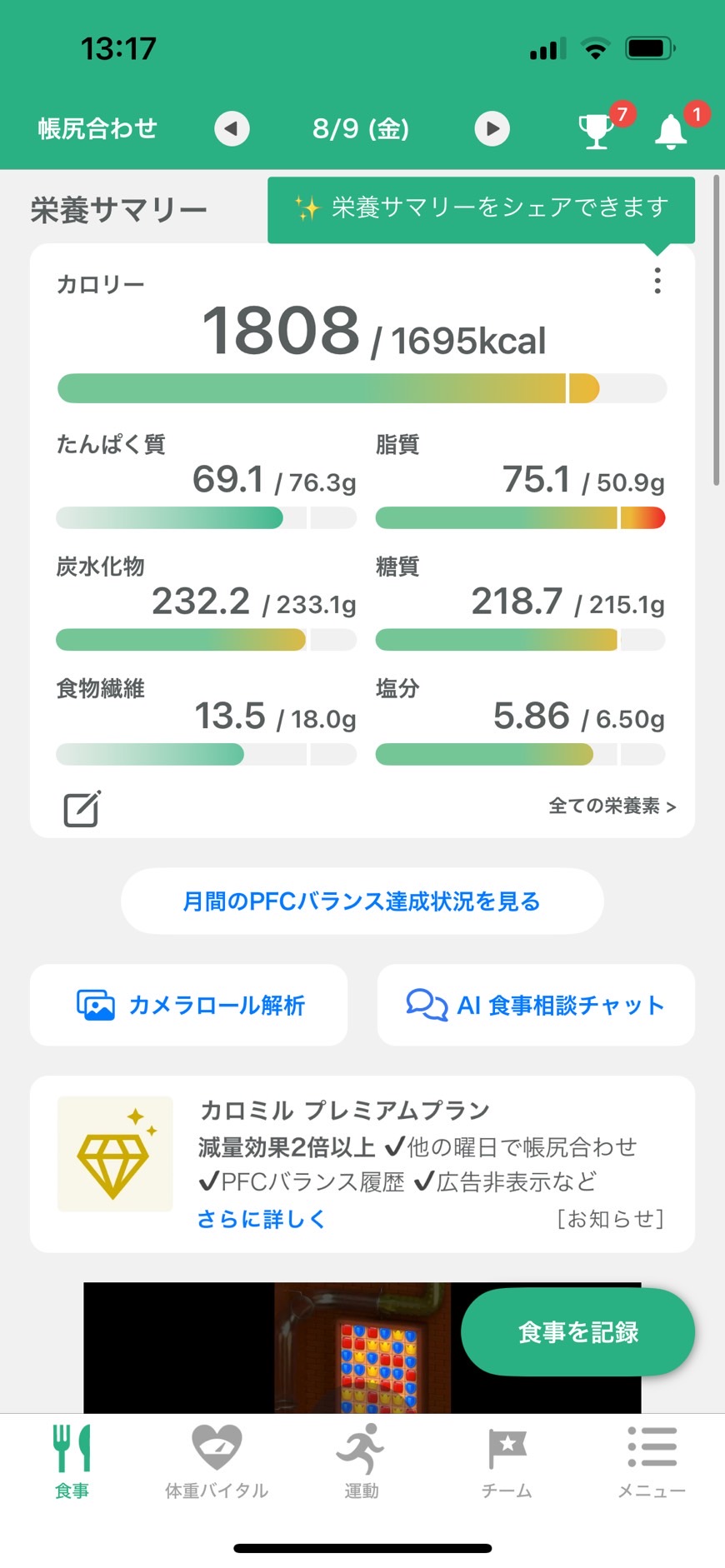Tap the 食事を記録 button
The image size is (725, 1568).
pos(577,1332)
